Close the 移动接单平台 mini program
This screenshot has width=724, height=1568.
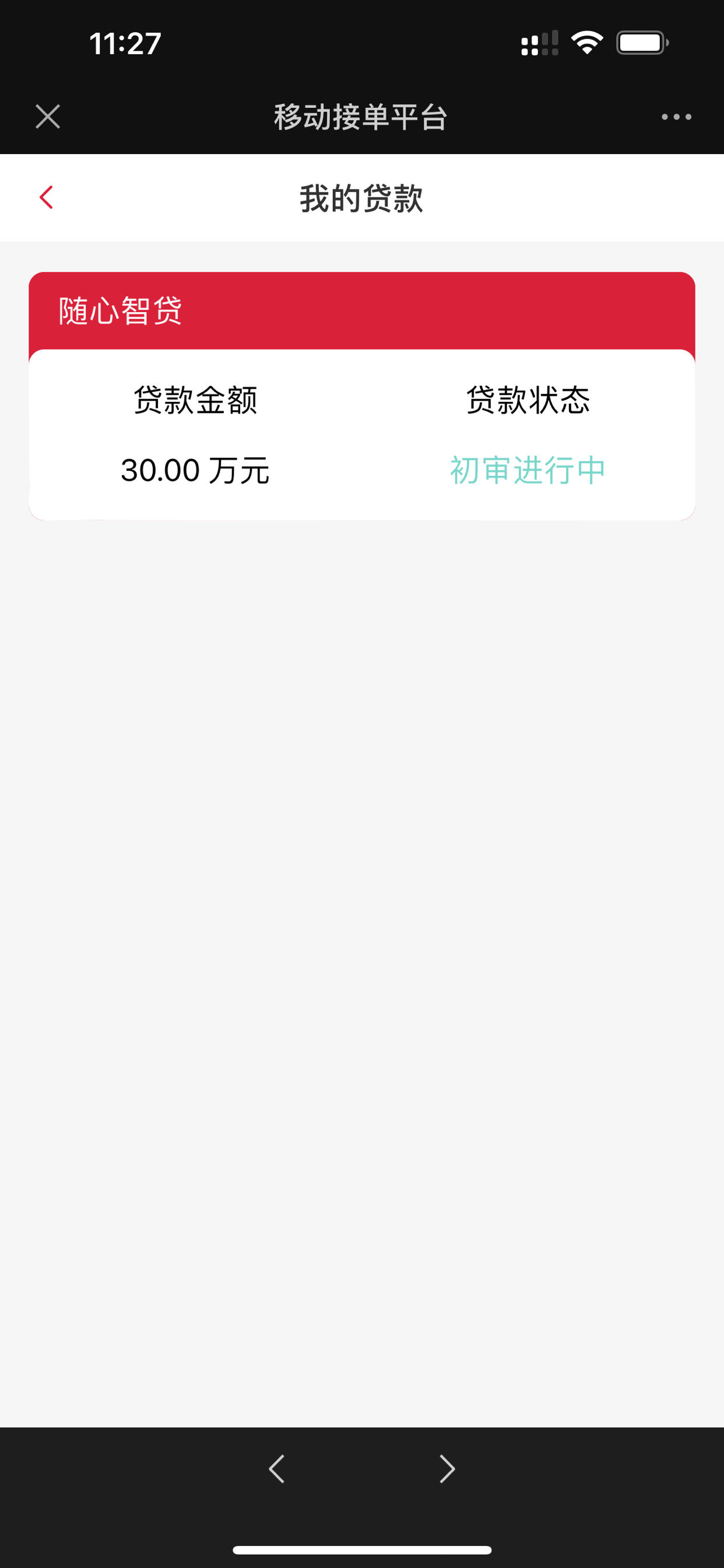[47, 116]
